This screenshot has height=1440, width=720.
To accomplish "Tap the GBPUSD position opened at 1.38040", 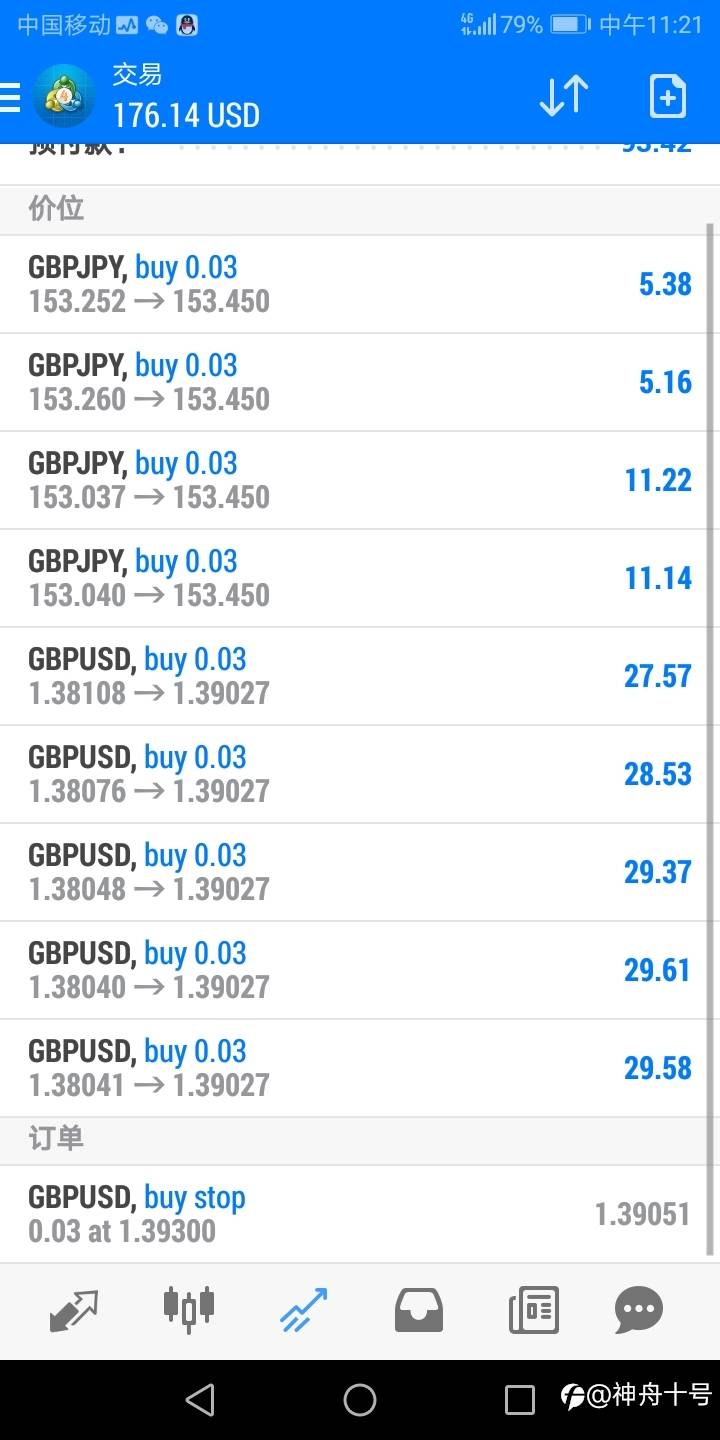I will coord(360,970).
